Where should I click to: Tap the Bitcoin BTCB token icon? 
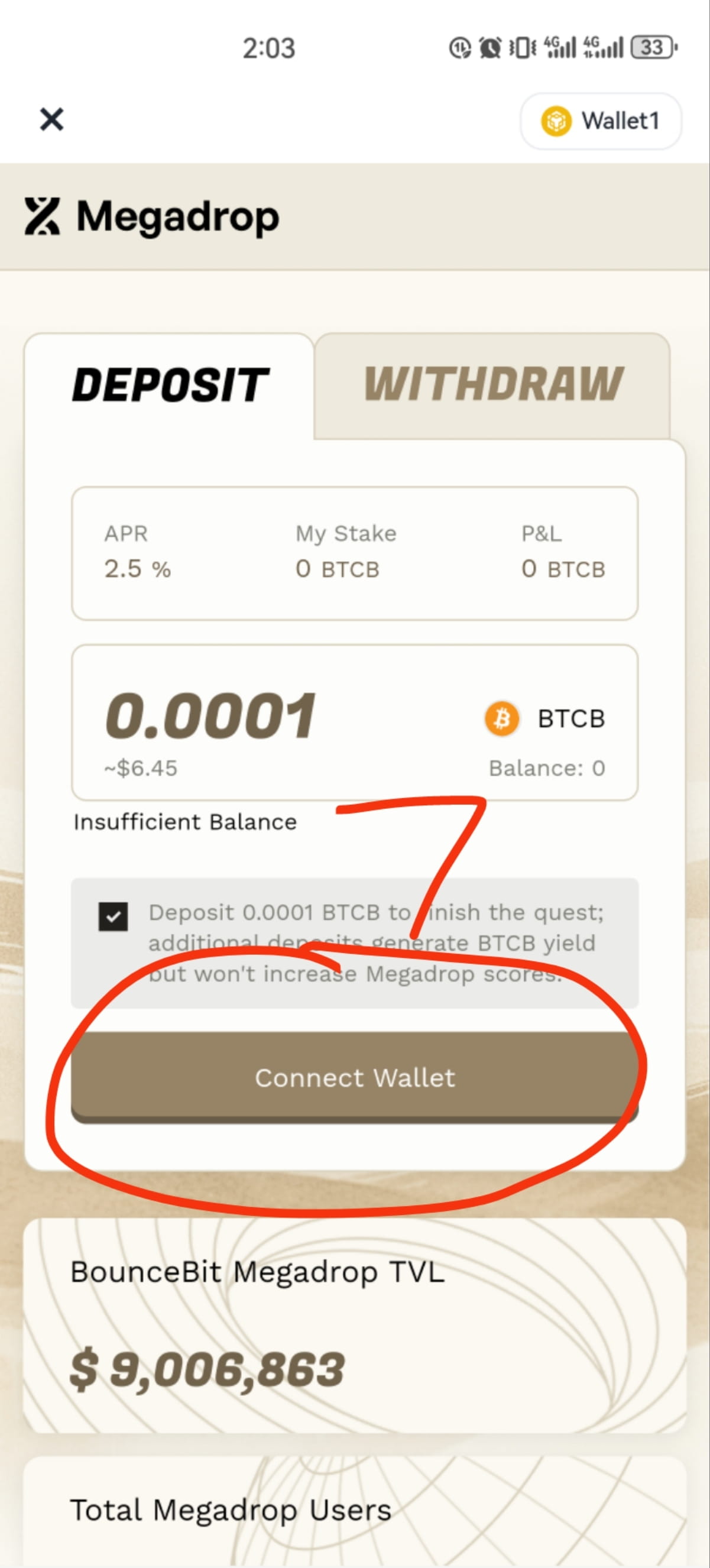pos(501,718)
